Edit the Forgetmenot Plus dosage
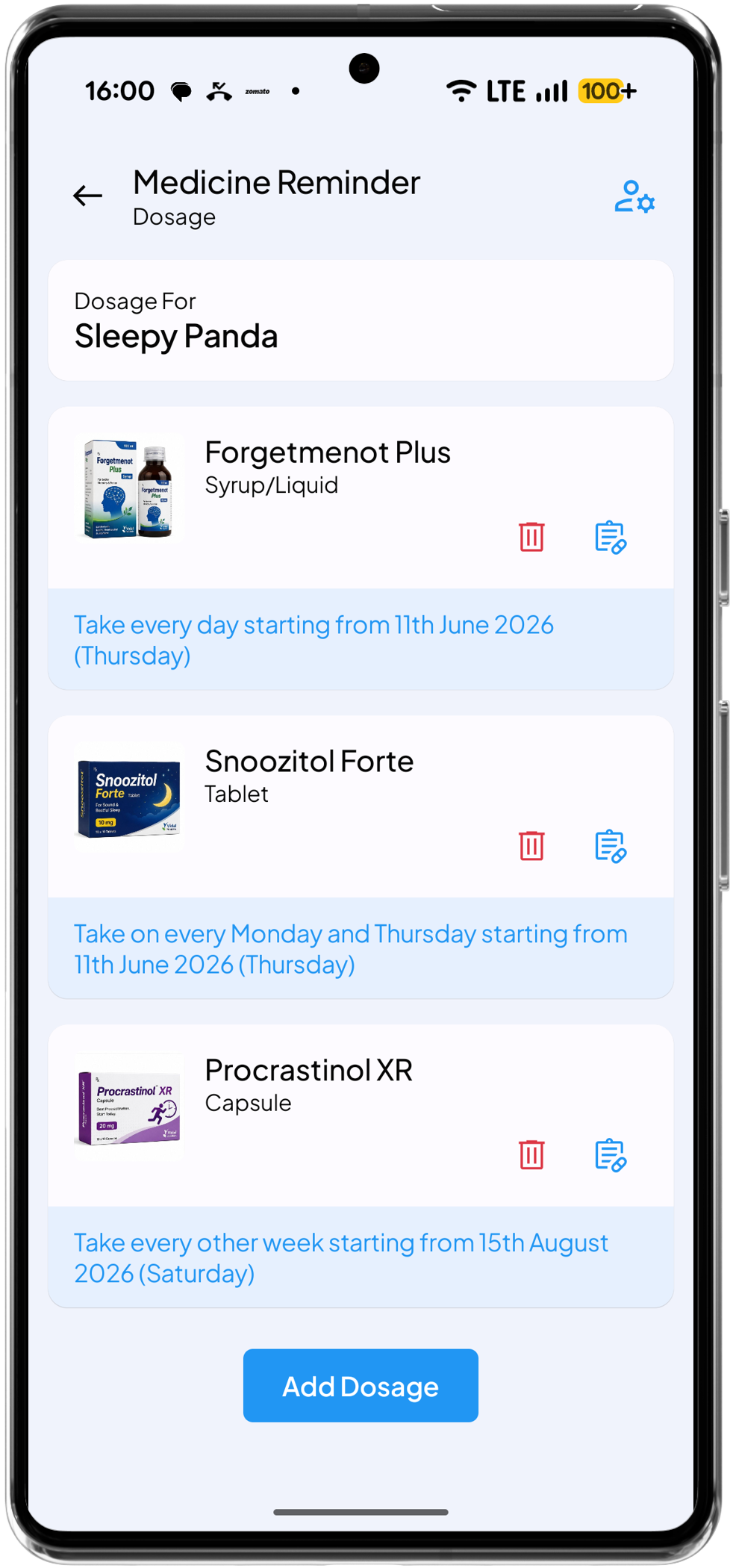This screenshot has height=1568, width=730. click(x=611, y=537)
